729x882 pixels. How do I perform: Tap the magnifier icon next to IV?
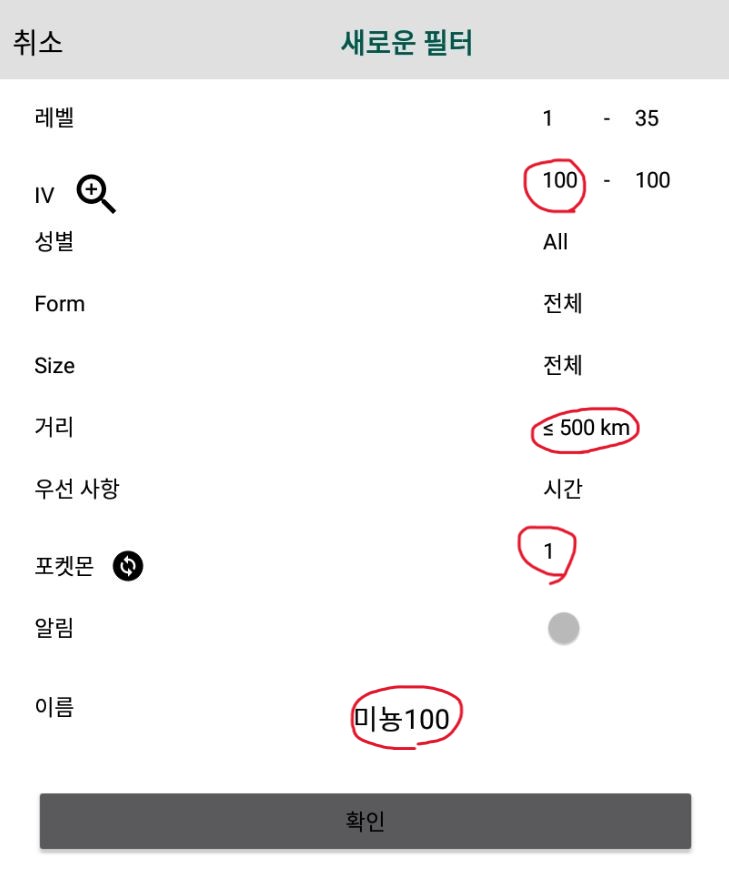(97, 194)
